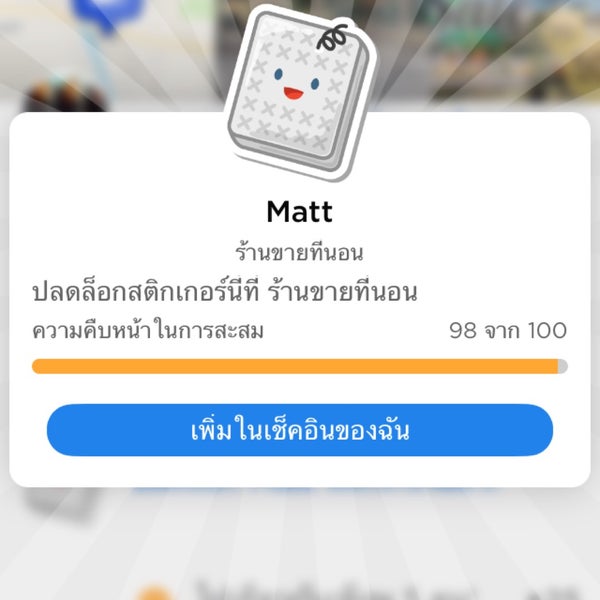Tap the blue เพิ่มในเช็คอินของฉัน button

[300, 431]
